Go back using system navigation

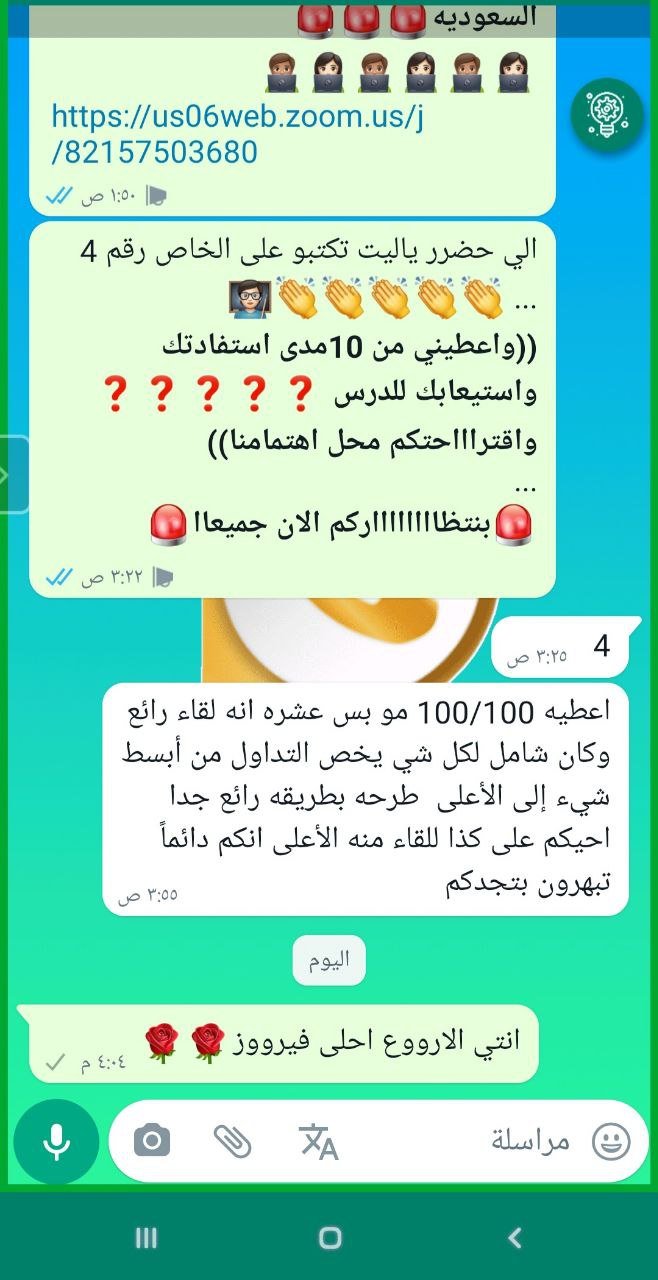pos(515,1238)
